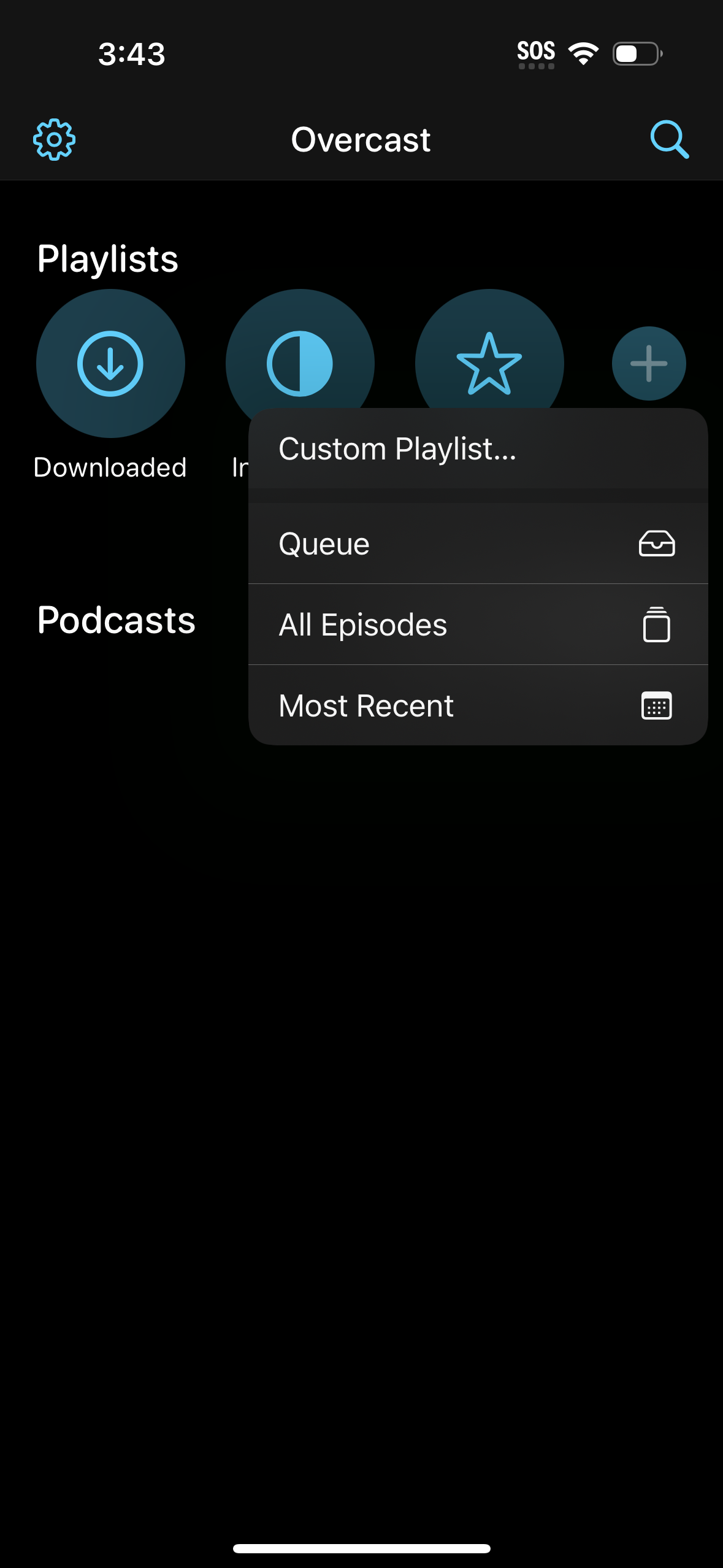Tap the calendar icon beside Most Recent
The width and height of the screenshot is (723, 1568).
click(656, 705)
